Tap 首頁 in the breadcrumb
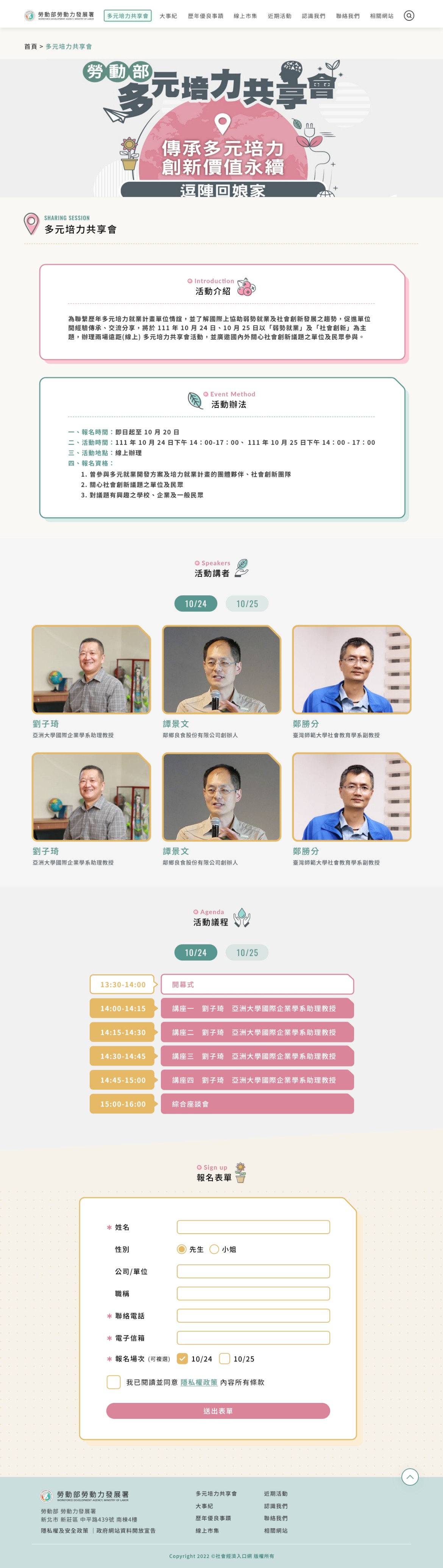This screenshot has height=1568, width=443. click(30, 46)
